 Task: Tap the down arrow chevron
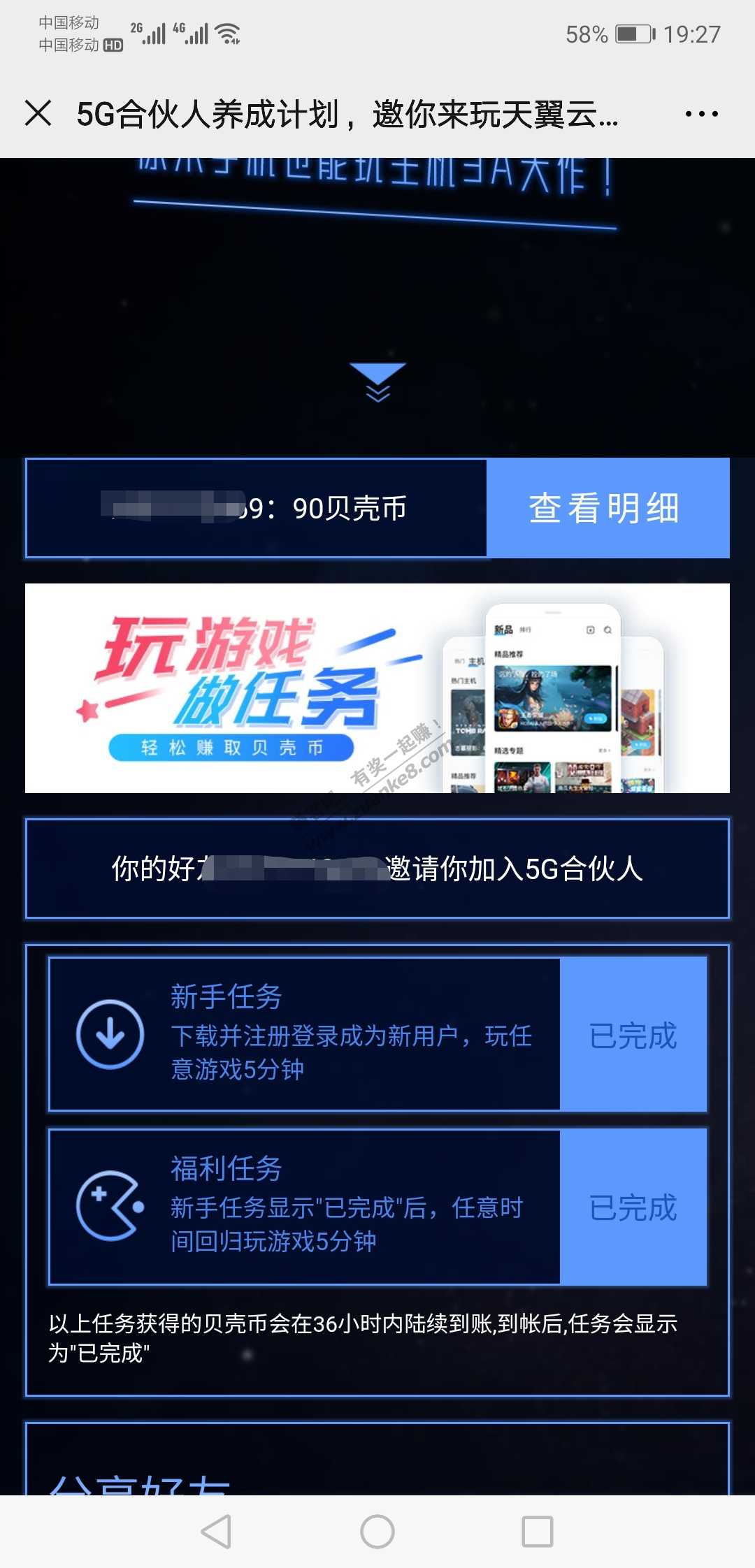377,382
